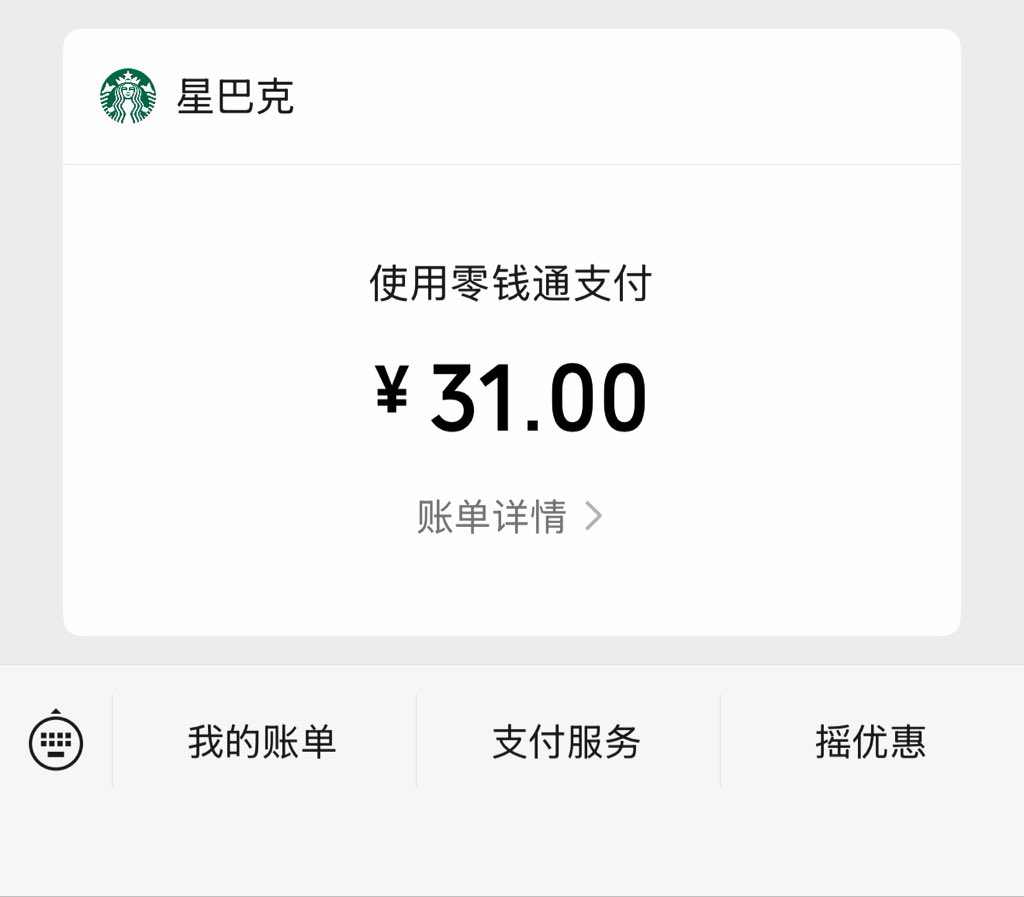Open 我的账单 menu
This screenshot has height=897, width=1024.
click(x=263, y=742)
